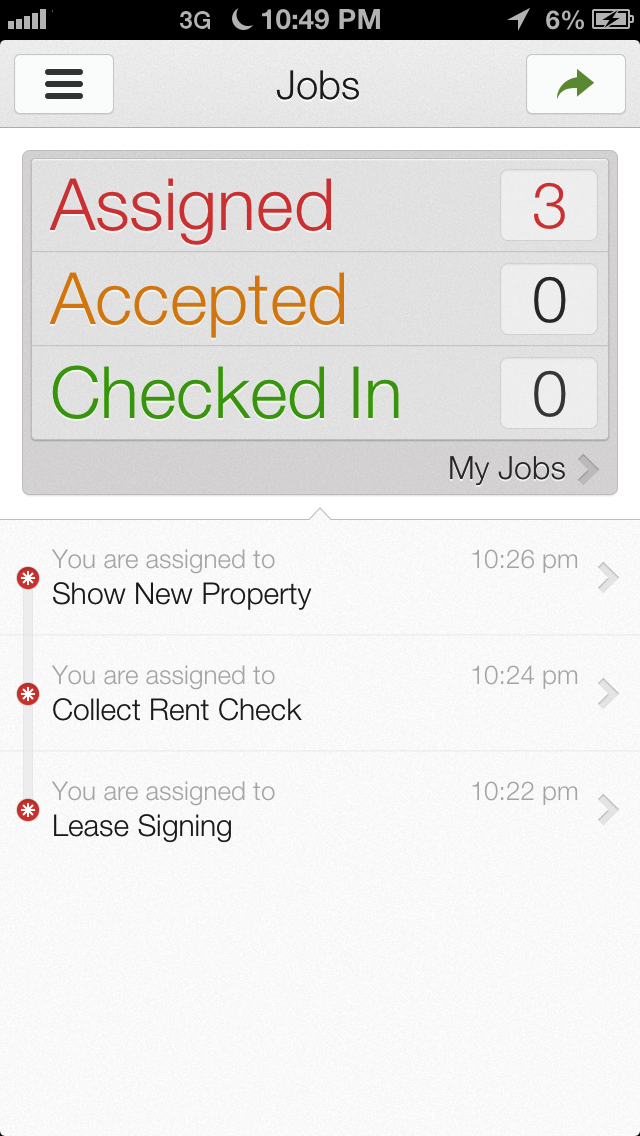Tap the green share arrow button

click(575, 84)
